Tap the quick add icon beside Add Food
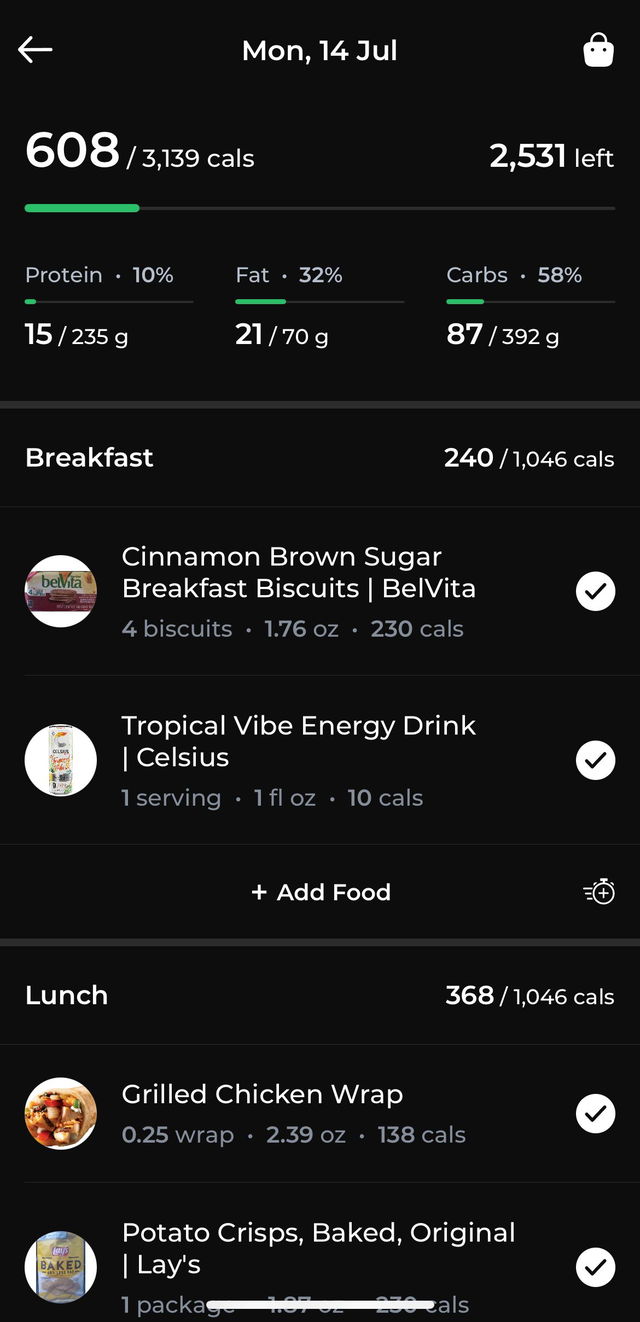 pyautogui.click(x=598, y=892)
